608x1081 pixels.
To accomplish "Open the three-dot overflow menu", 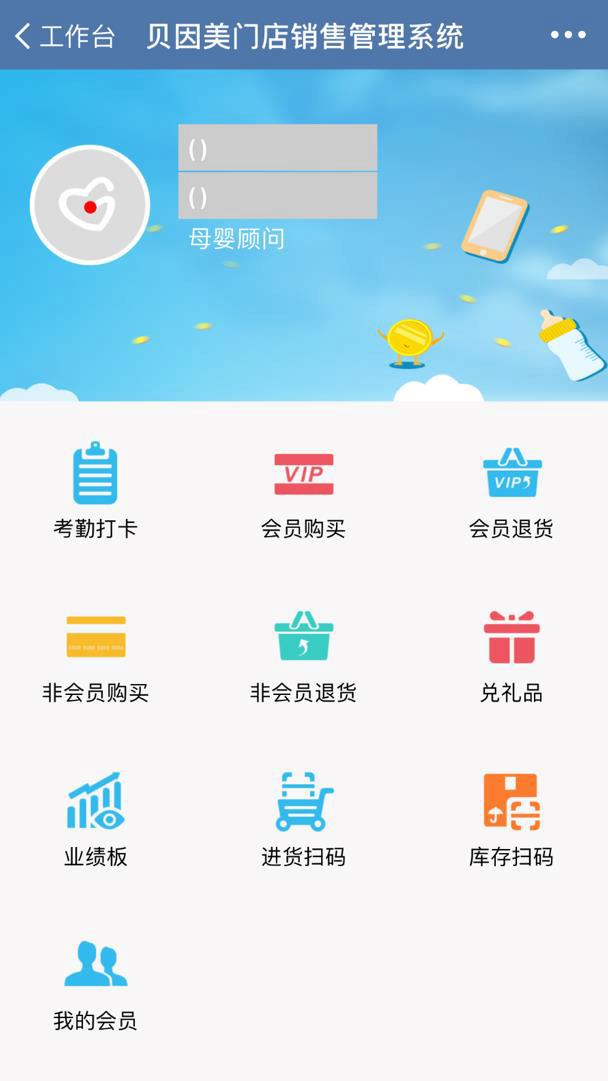I will coord(568,36).
